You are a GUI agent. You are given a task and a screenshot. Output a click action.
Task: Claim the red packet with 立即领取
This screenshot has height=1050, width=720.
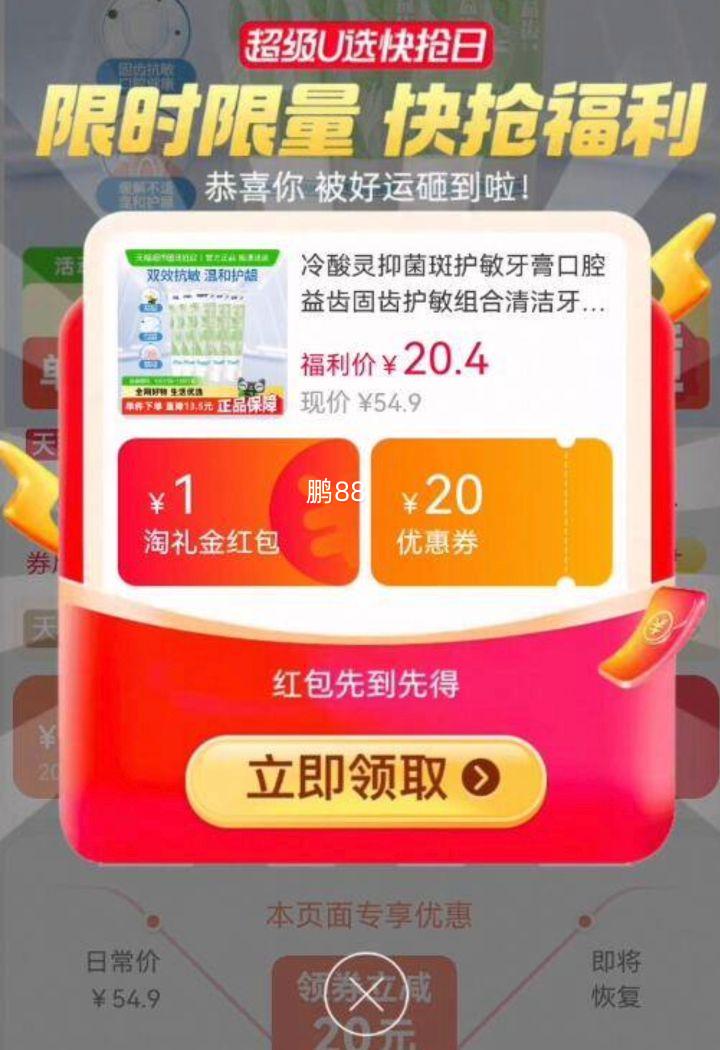click(365, 780)
